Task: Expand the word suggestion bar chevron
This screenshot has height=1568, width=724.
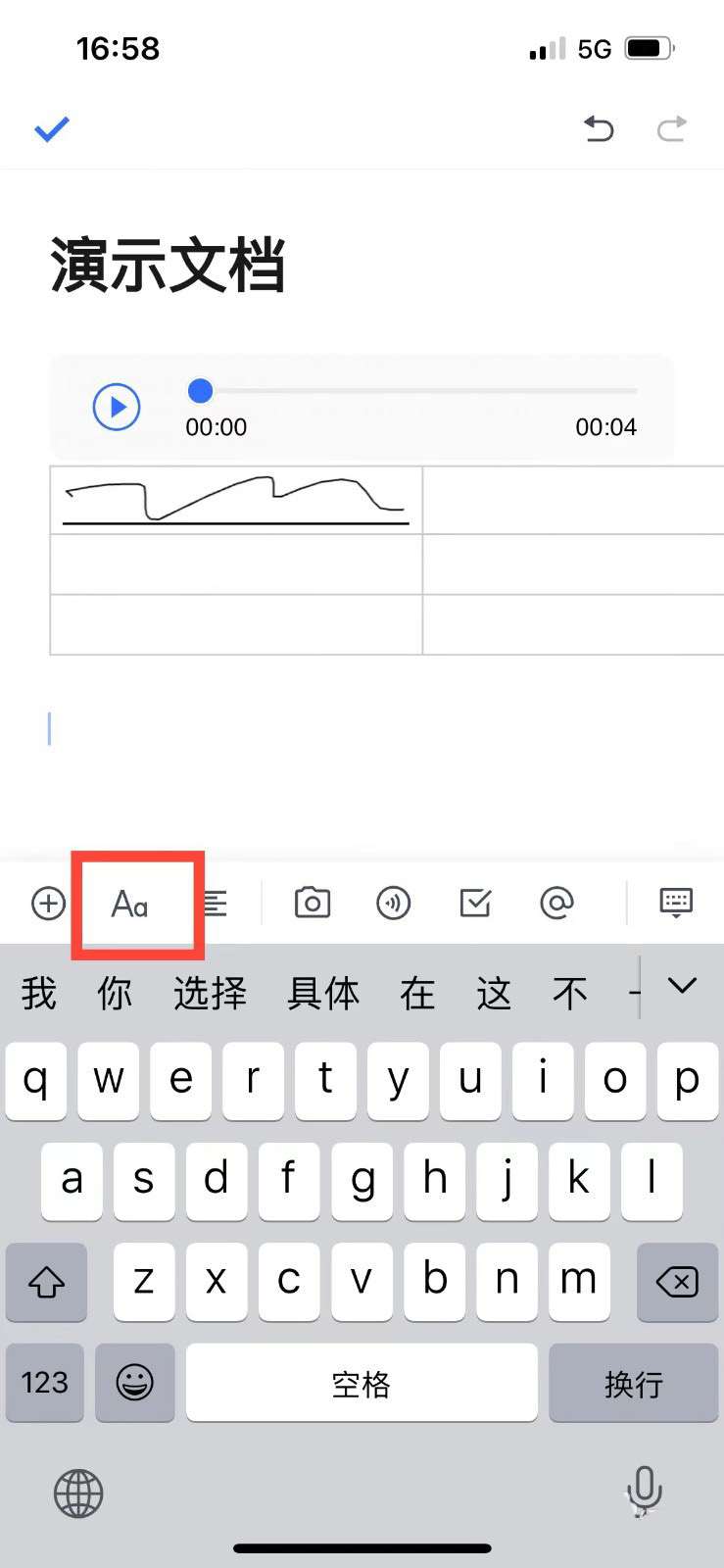Action: tap(682, 986)
